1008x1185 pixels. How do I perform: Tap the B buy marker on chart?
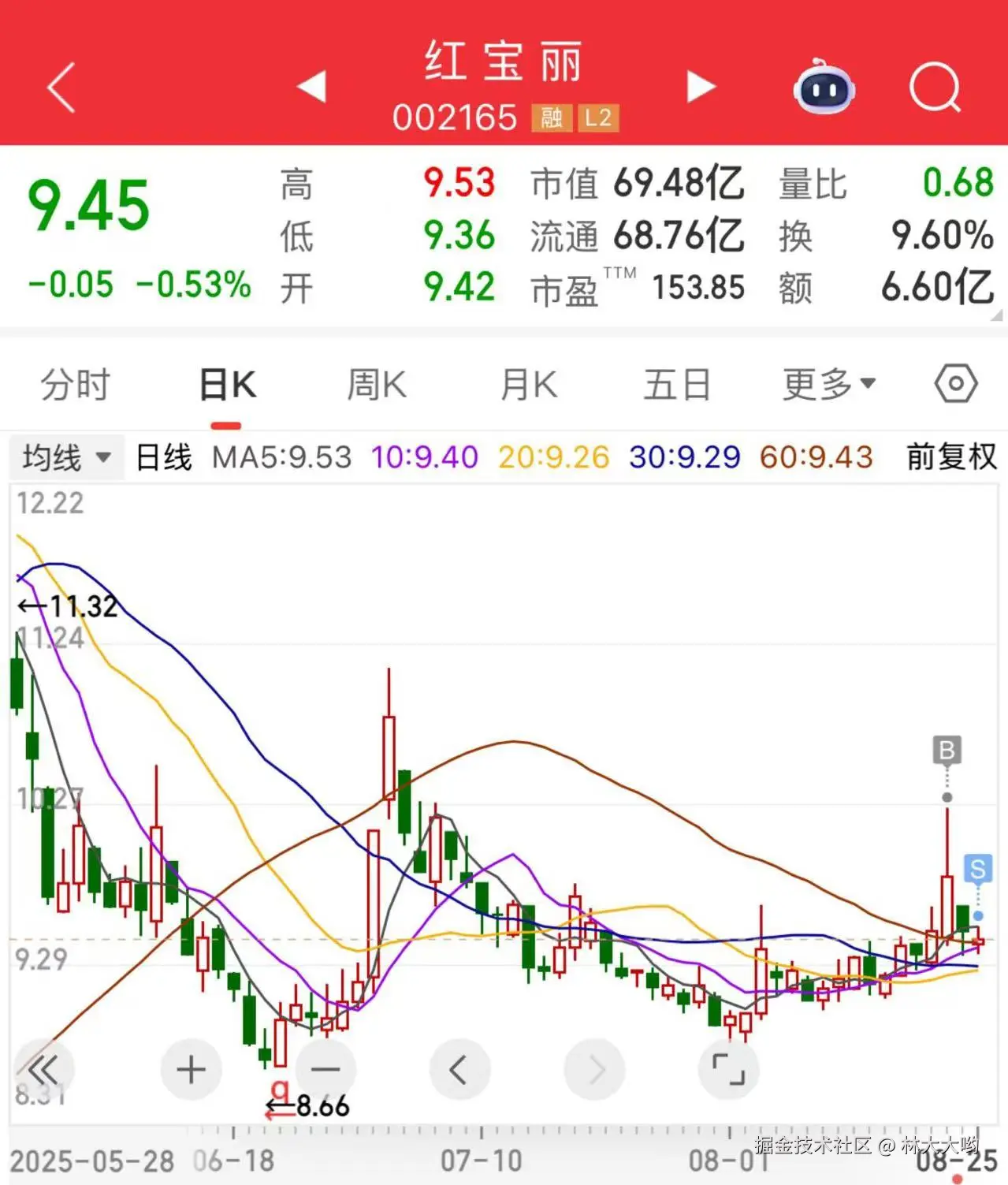[x=946, y=749]
